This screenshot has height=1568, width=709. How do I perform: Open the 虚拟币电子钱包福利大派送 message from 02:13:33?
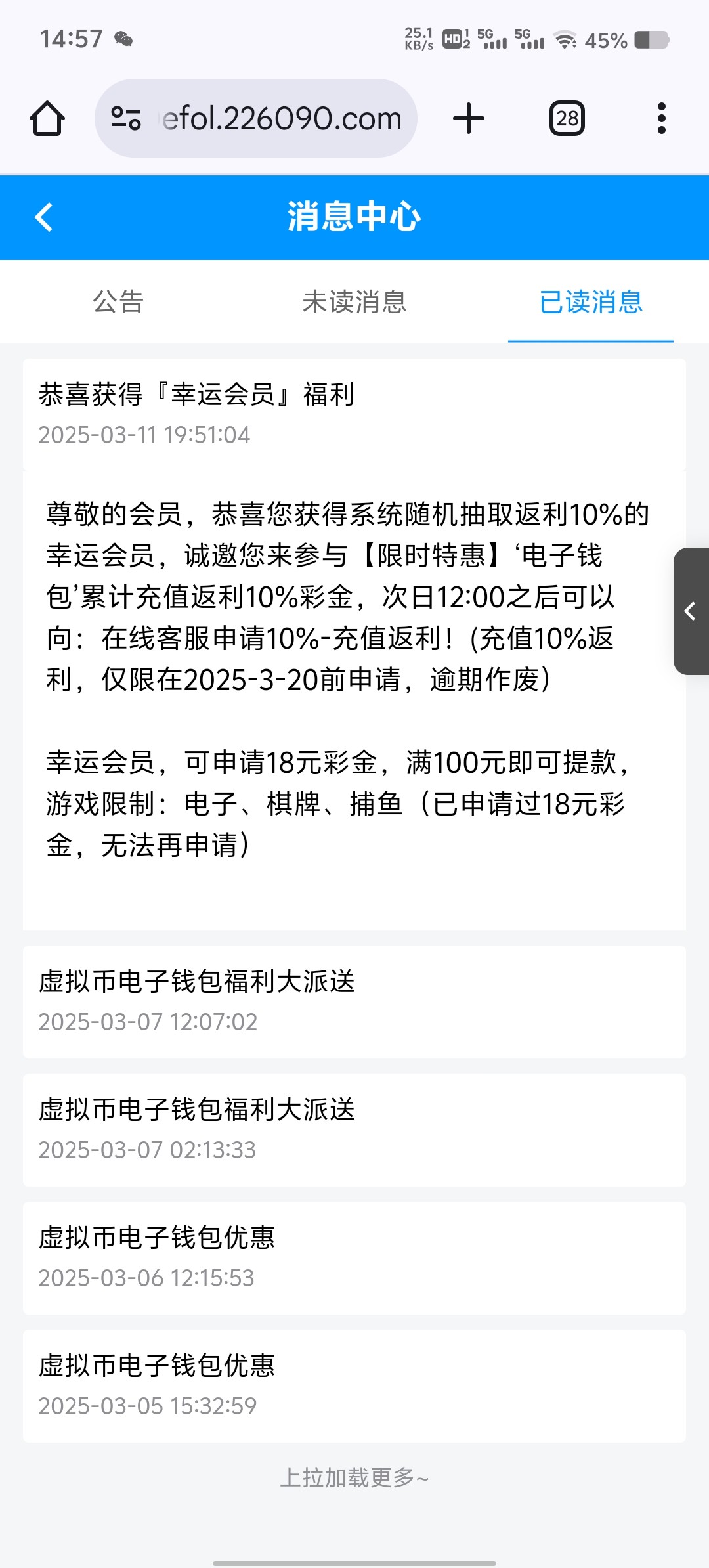354,1130
